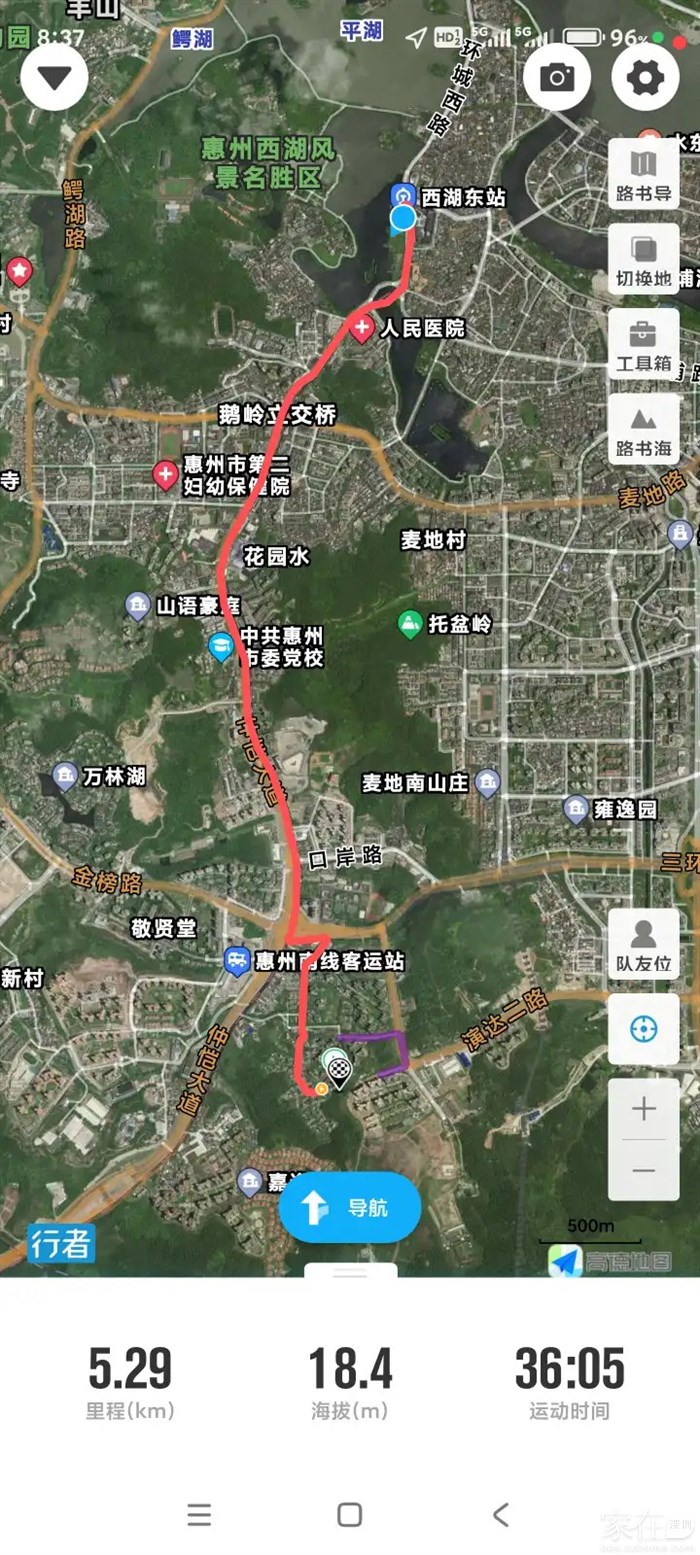Show teammate positions via 队友位

click(643, 944)
